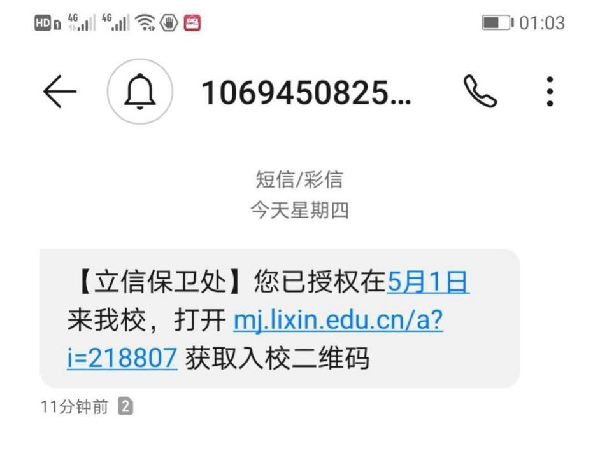Open the 5月1日 date link
The width and height of the screenshot is (600, 449).
click(428, 283)
